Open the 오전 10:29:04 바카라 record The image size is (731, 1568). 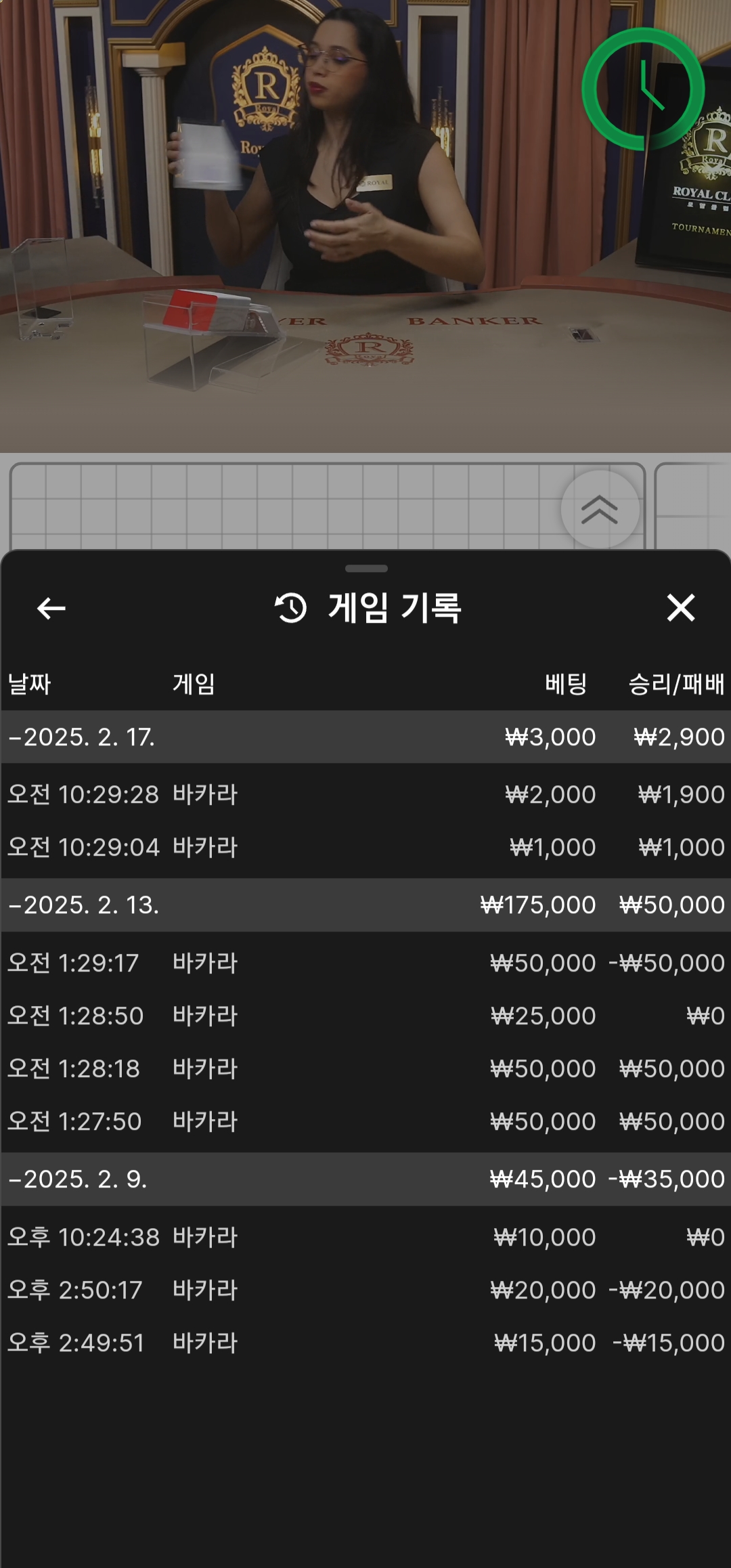tap(365, 847)
